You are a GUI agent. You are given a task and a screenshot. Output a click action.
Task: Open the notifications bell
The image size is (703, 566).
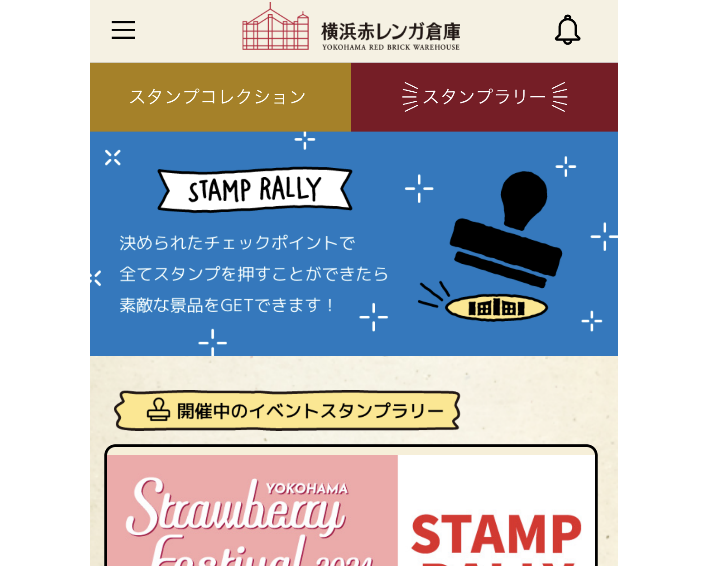tap(567, 30)
